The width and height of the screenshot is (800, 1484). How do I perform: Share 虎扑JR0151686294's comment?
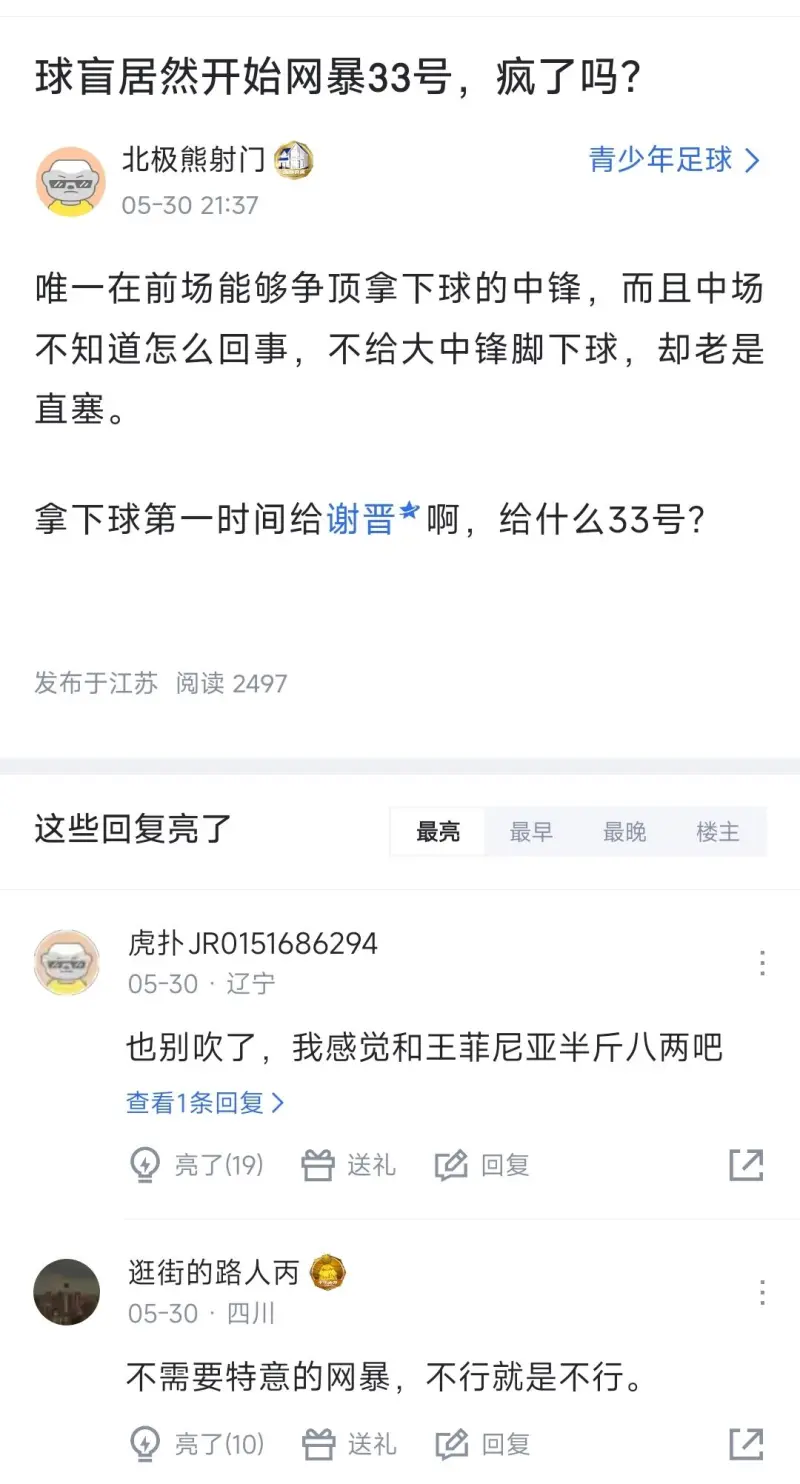746,1165
